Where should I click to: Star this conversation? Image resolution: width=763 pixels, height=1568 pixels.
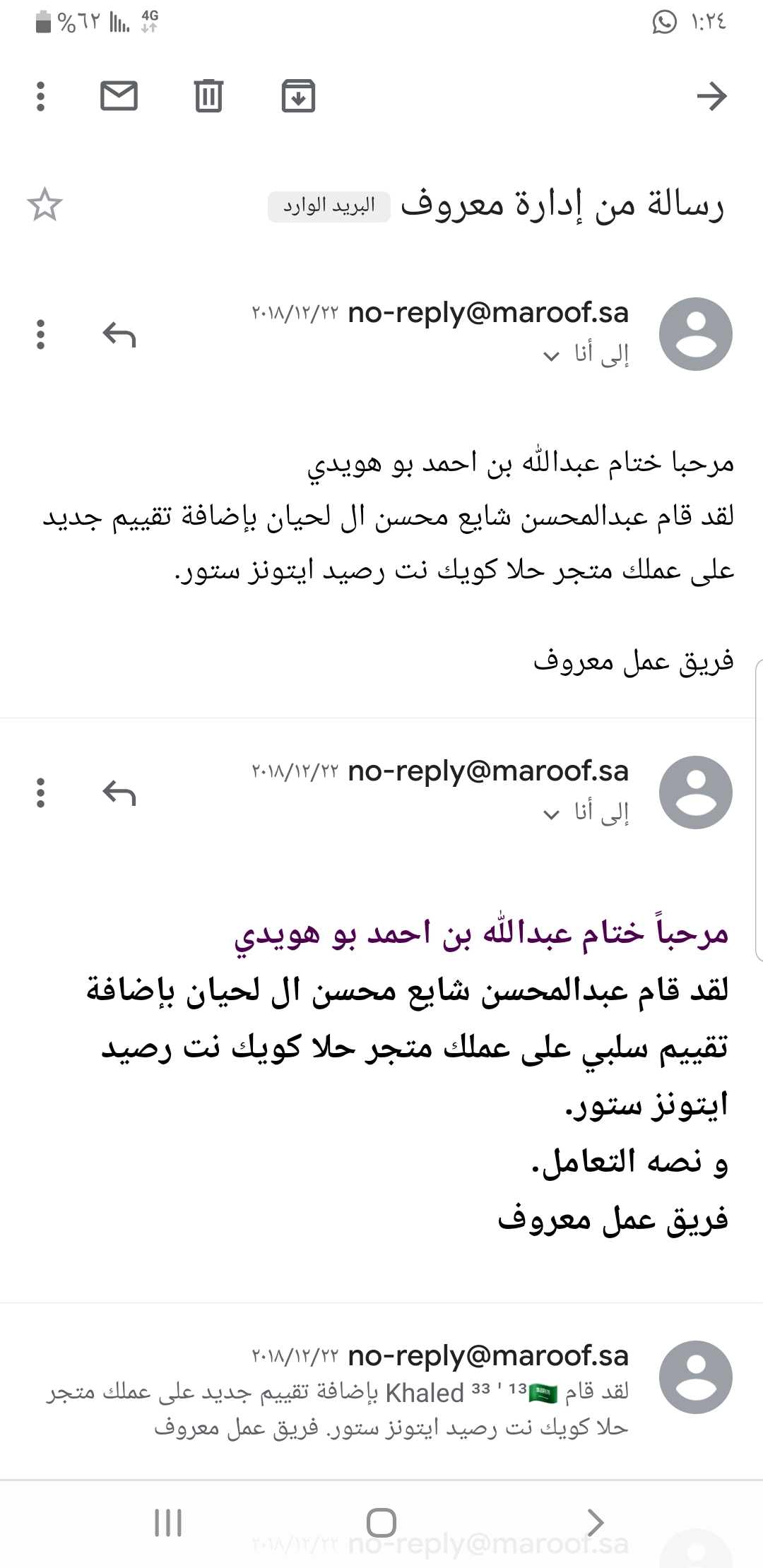(45, 206)
